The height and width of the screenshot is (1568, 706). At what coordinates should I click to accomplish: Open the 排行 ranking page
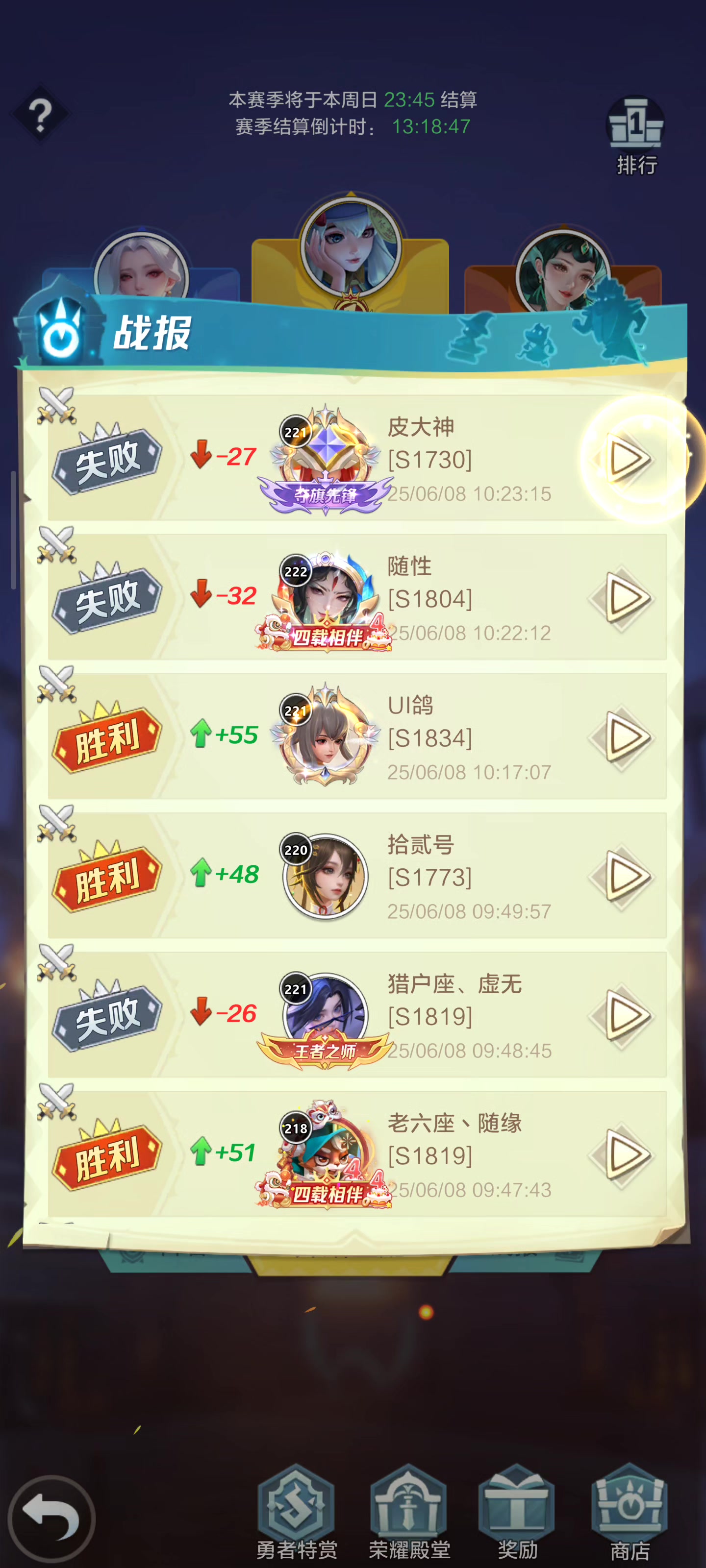pyautogui.click(x=636, y=136)
